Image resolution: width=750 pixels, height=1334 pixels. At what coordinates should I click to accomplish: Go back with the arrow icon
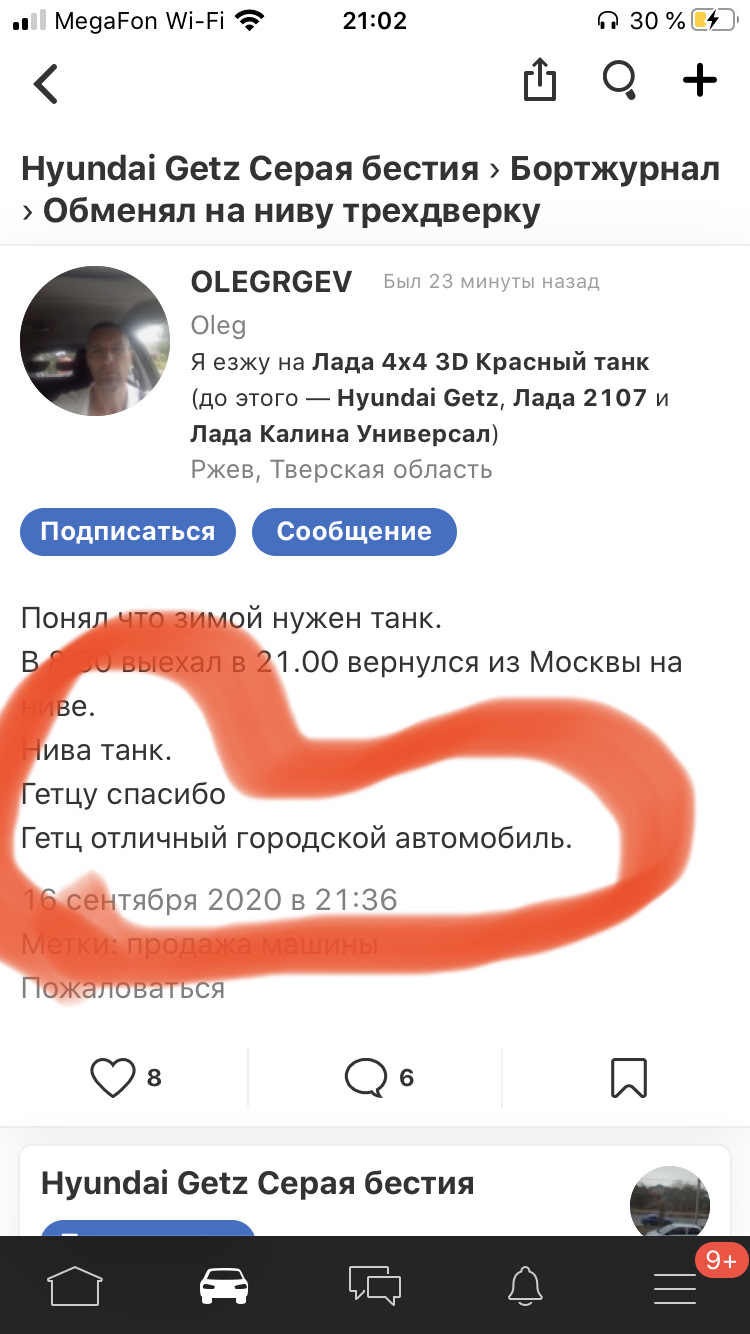(x=46, y=84)
